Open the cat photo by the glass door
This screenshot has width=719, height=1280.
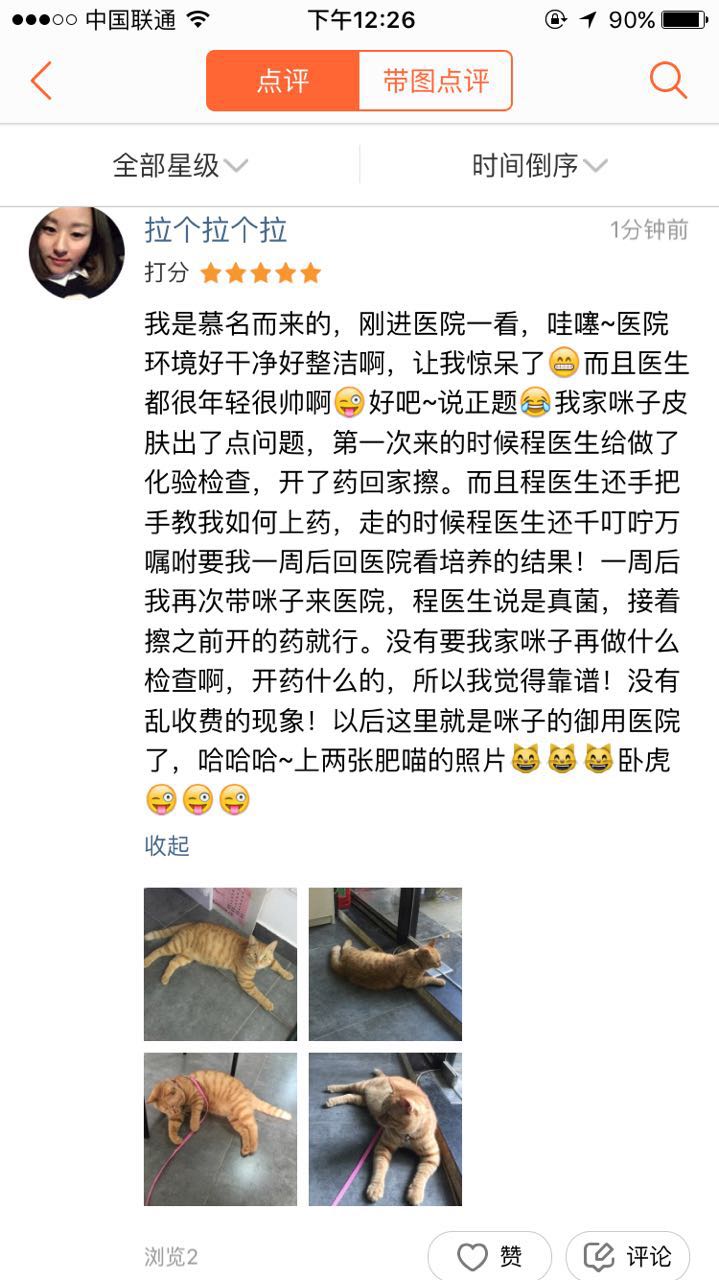(x=385, y=964)
